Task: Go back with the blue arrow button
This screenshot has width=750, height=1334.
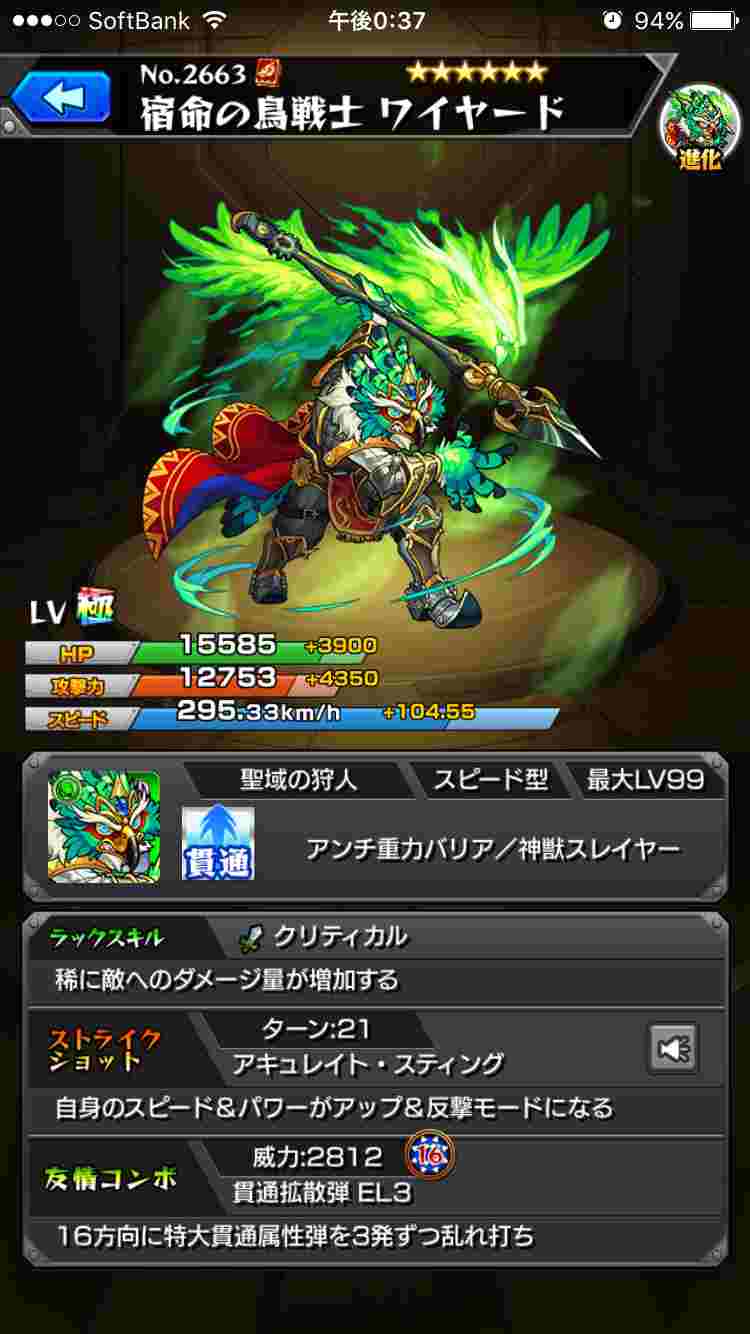Action: pyautogui.click(x=62, y=96)
